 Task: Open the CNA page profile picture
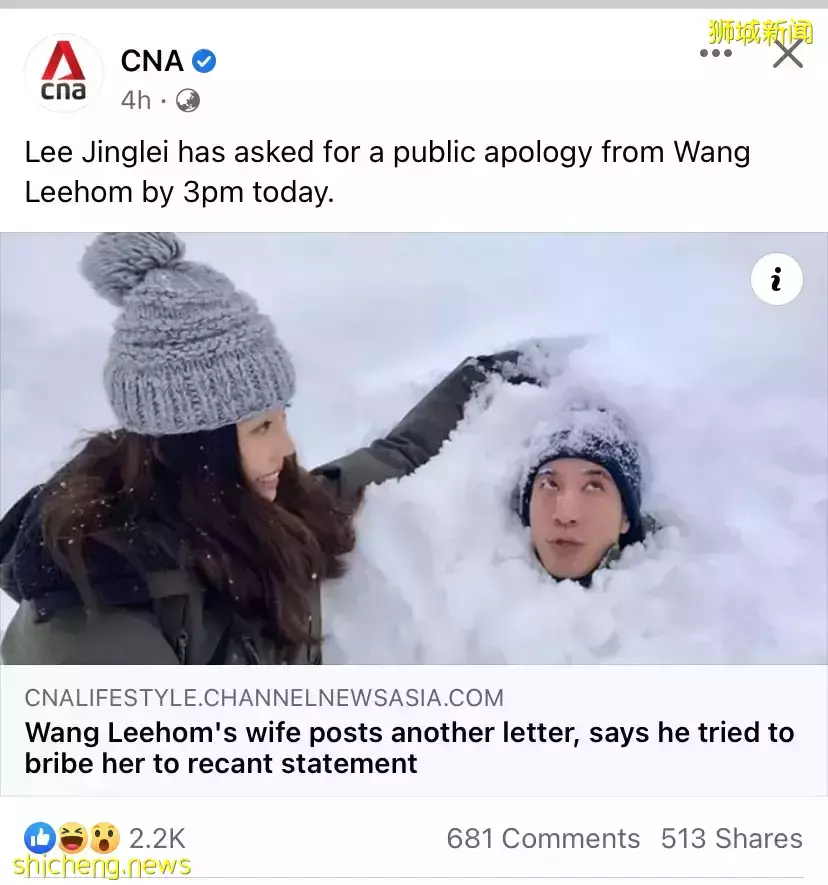64,73
